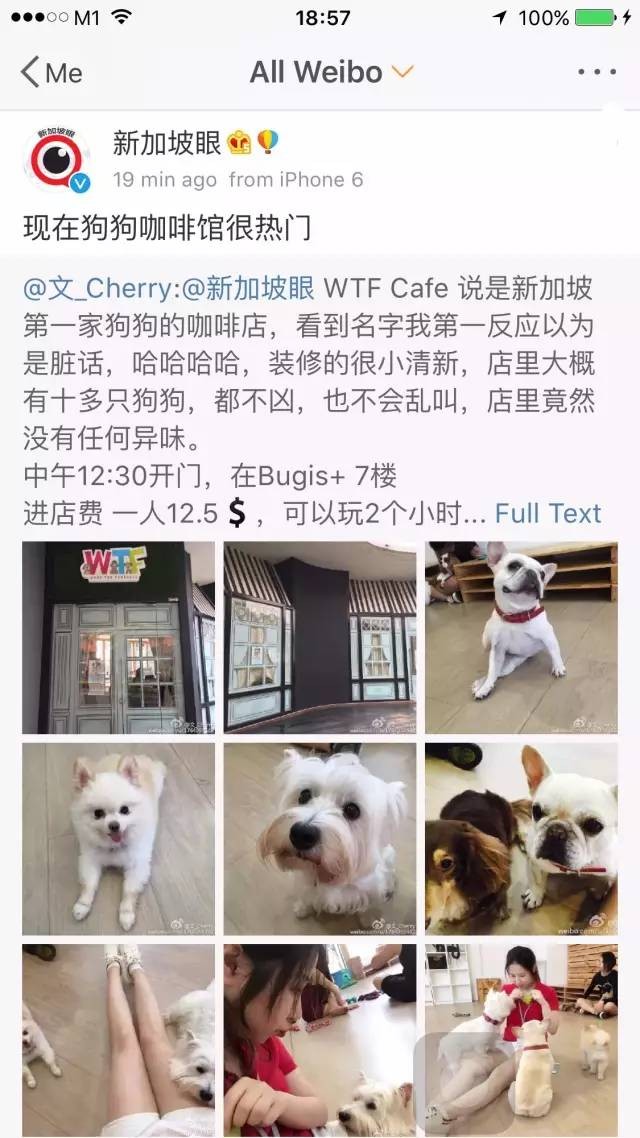Screen dimensions: 640x1138
Task: View the white Pomeranian photo
Action: point(118,838)
